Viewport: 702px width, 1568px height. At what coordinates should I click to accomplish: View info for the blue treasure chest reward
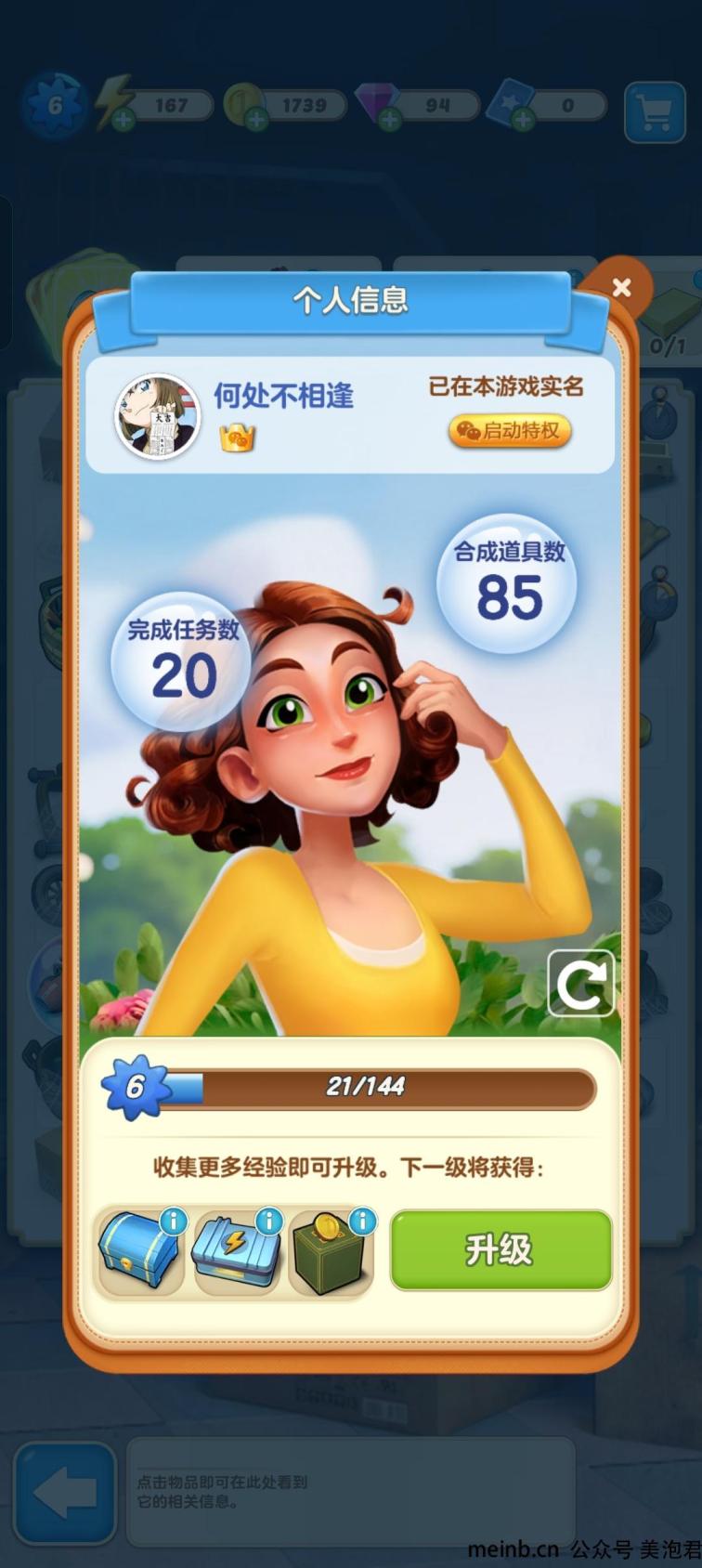[173, 1221]
